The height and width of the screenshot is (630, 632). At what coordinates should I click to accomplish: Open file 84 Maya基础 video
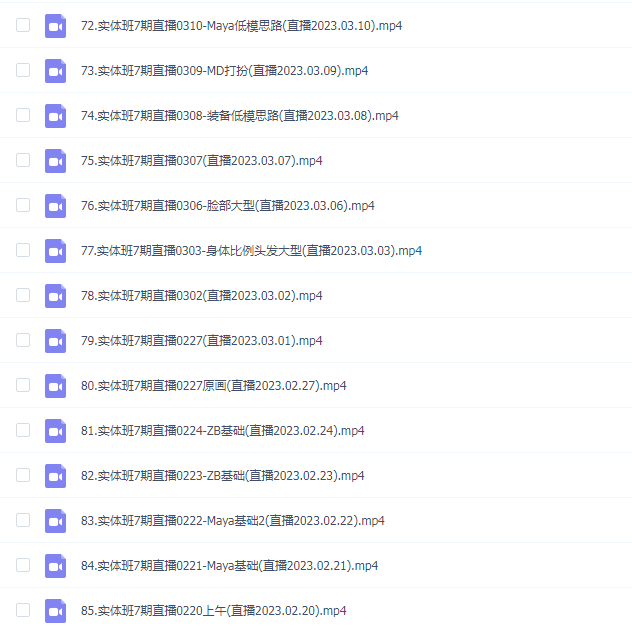pyautogui.click(x=229, y=565)
